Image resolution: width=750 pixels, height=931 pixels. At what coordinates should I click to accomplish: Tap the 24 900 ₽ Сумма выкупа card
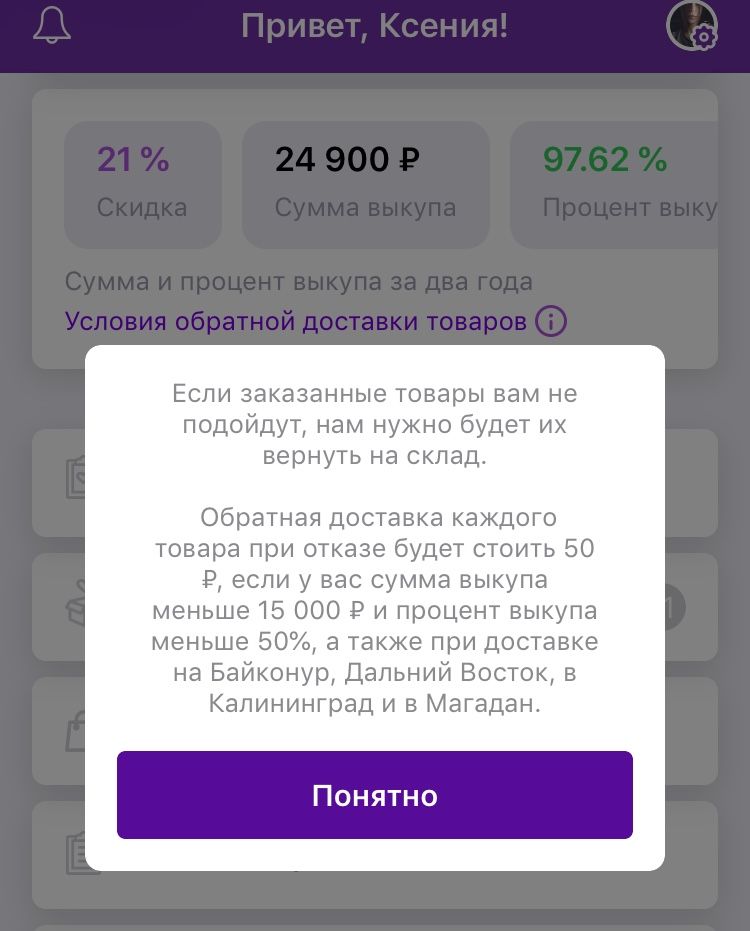tap(366, 184)
